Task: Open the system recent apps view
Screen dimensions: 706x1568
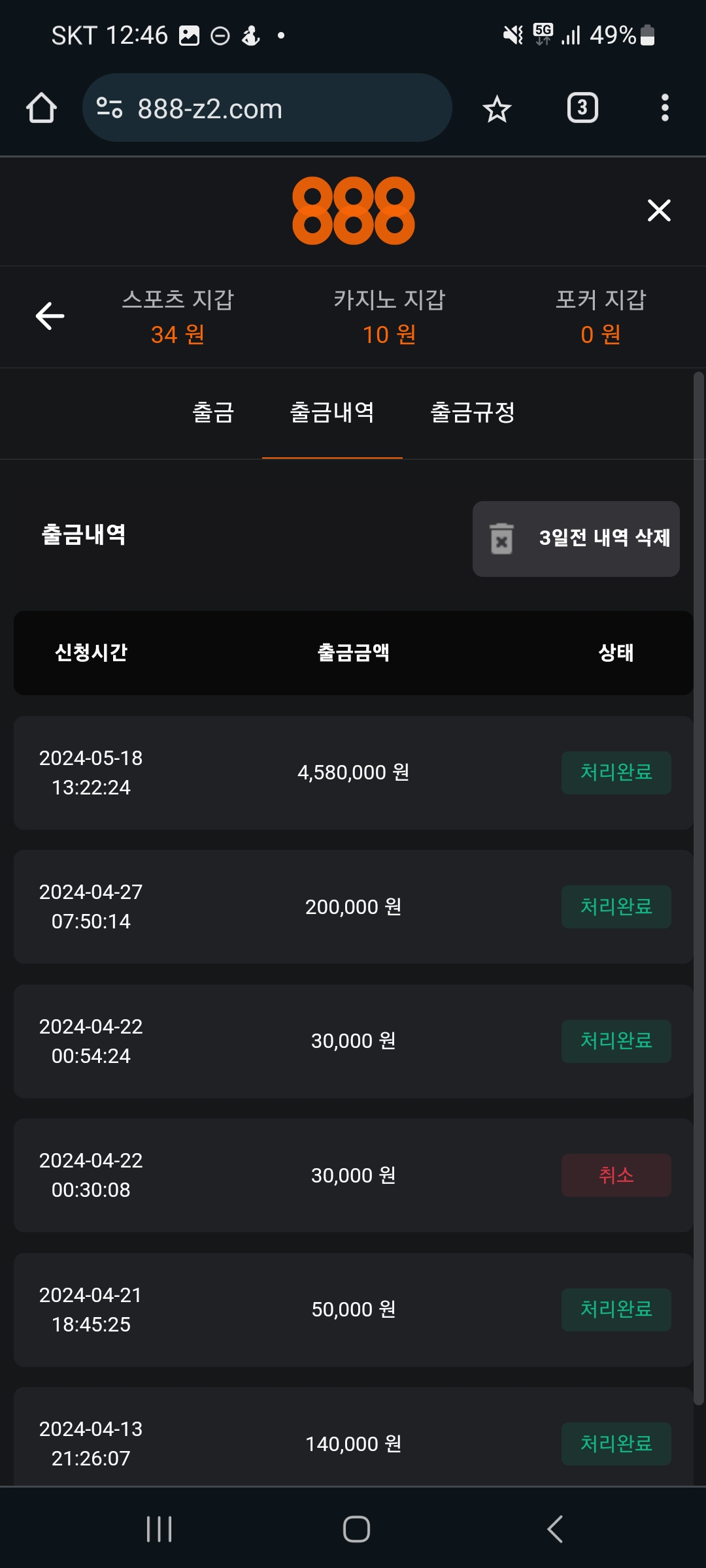Action: point(159,1529)
